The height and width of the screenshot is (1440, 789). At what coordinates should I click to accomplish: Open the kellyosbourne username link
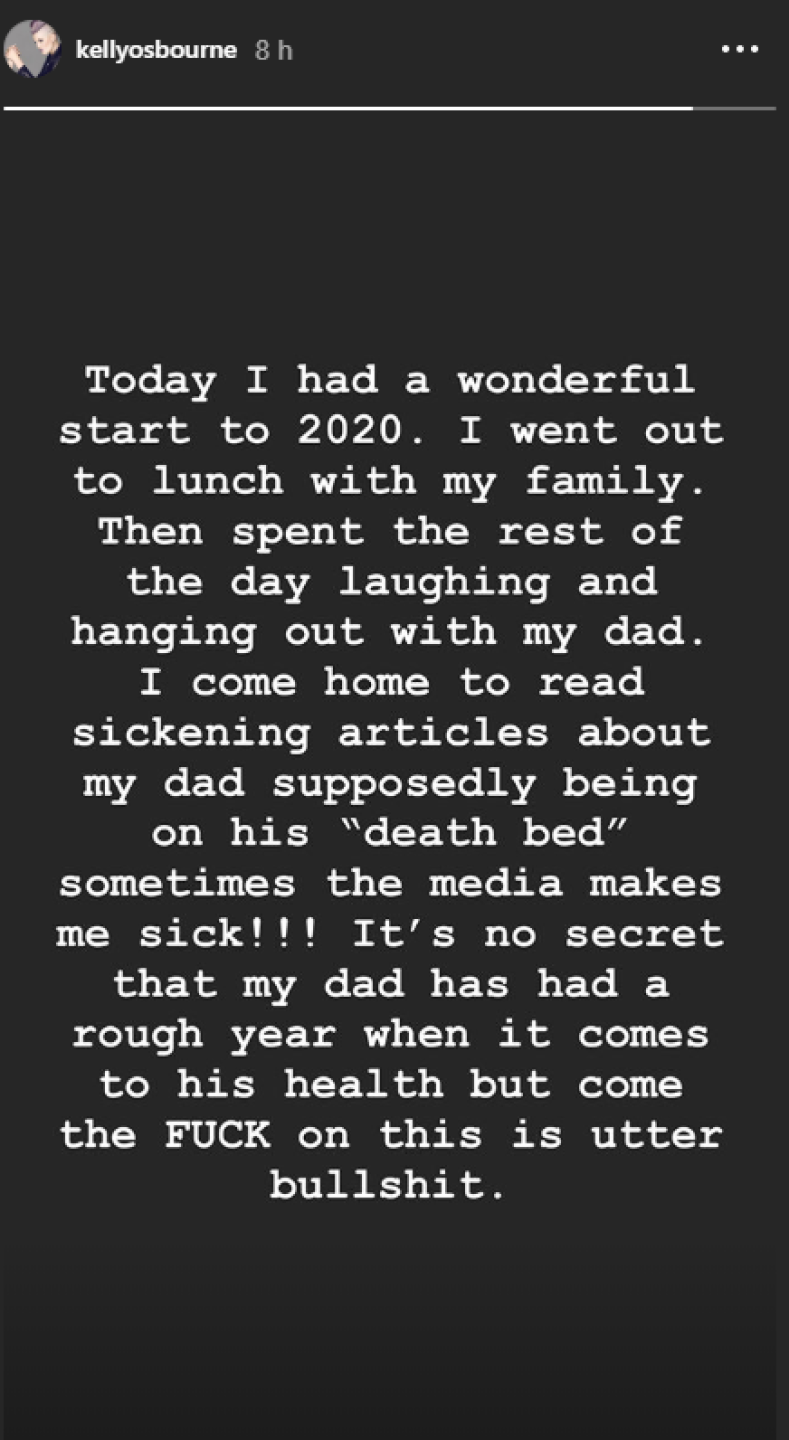tap(156, 50)
